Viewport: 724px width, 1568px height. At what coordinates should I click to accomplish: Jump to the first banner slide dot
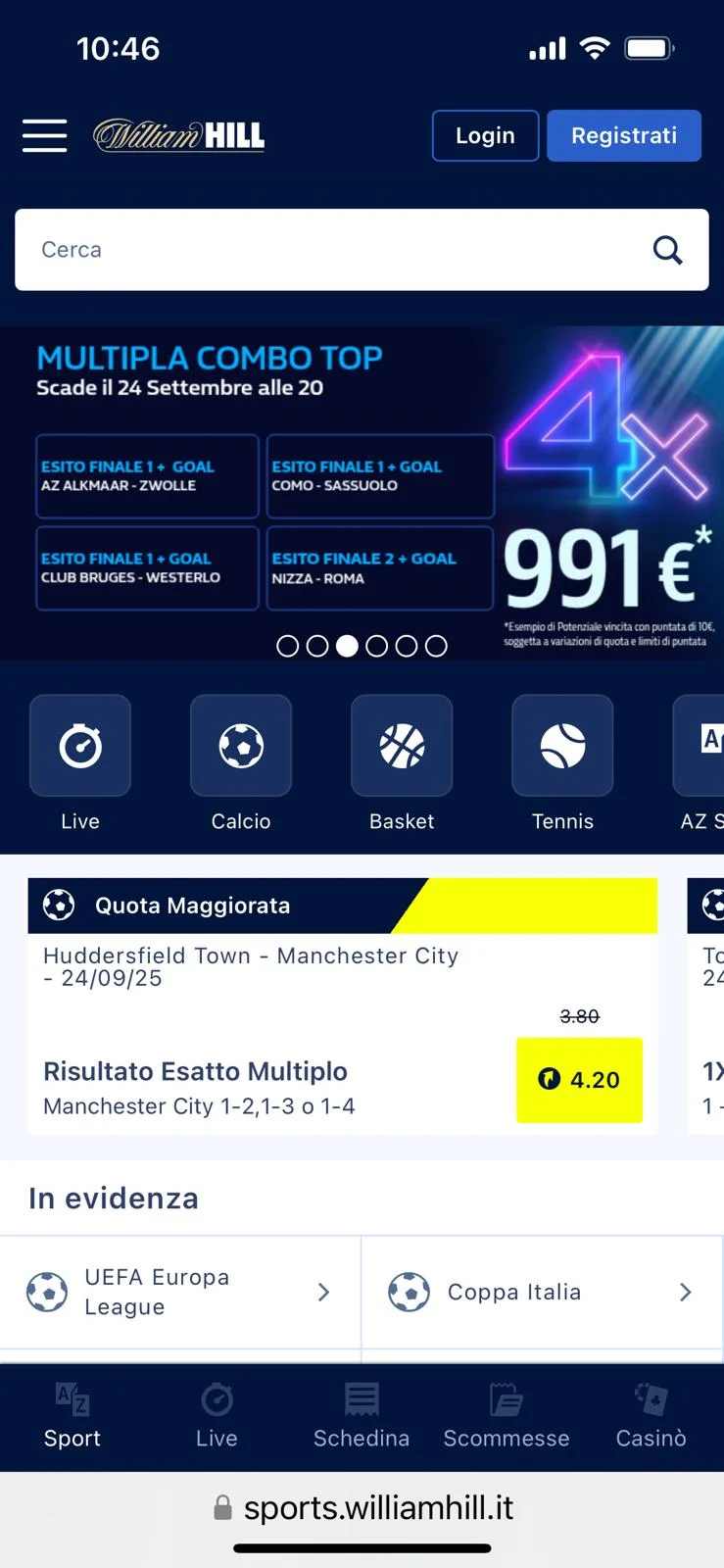(x=287, y=646)
